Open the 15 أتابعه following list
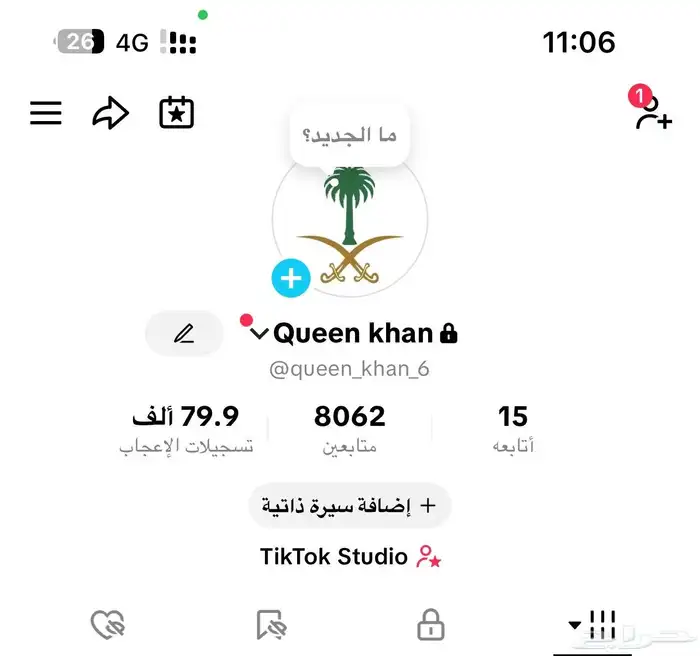 tap(513, 429)
